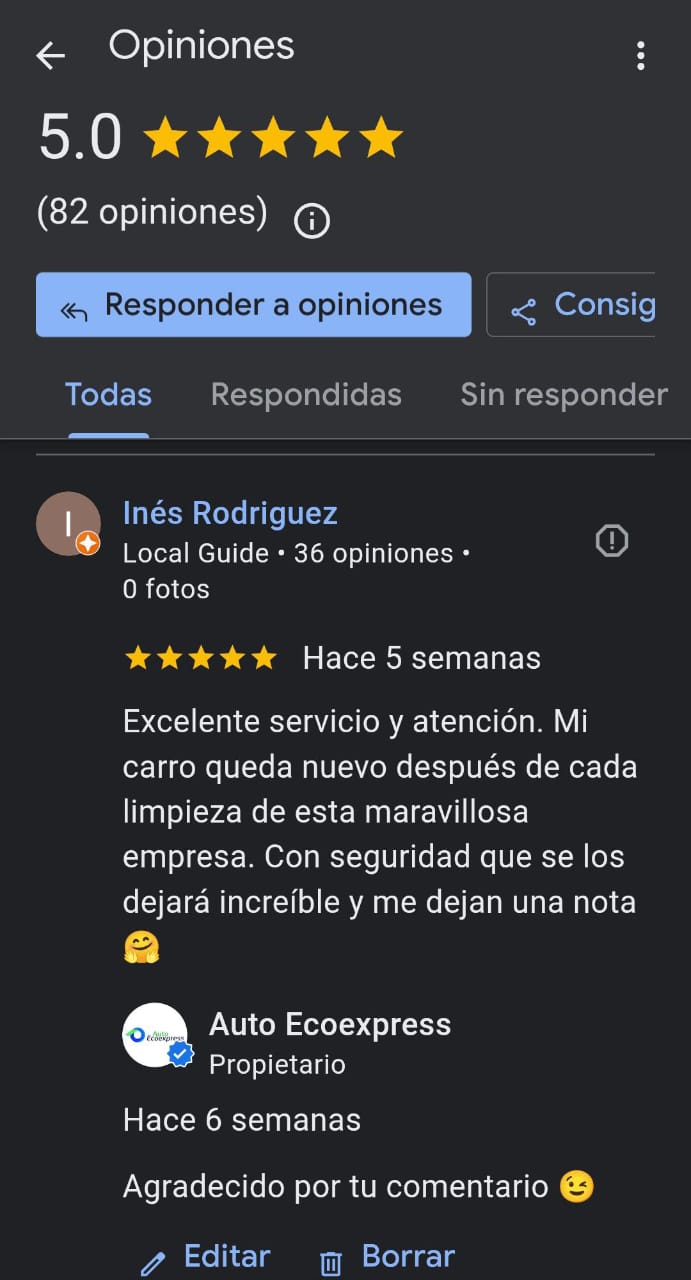
Task: Open Inés Rodriguez's profile
Action: (x=229, y=514)
